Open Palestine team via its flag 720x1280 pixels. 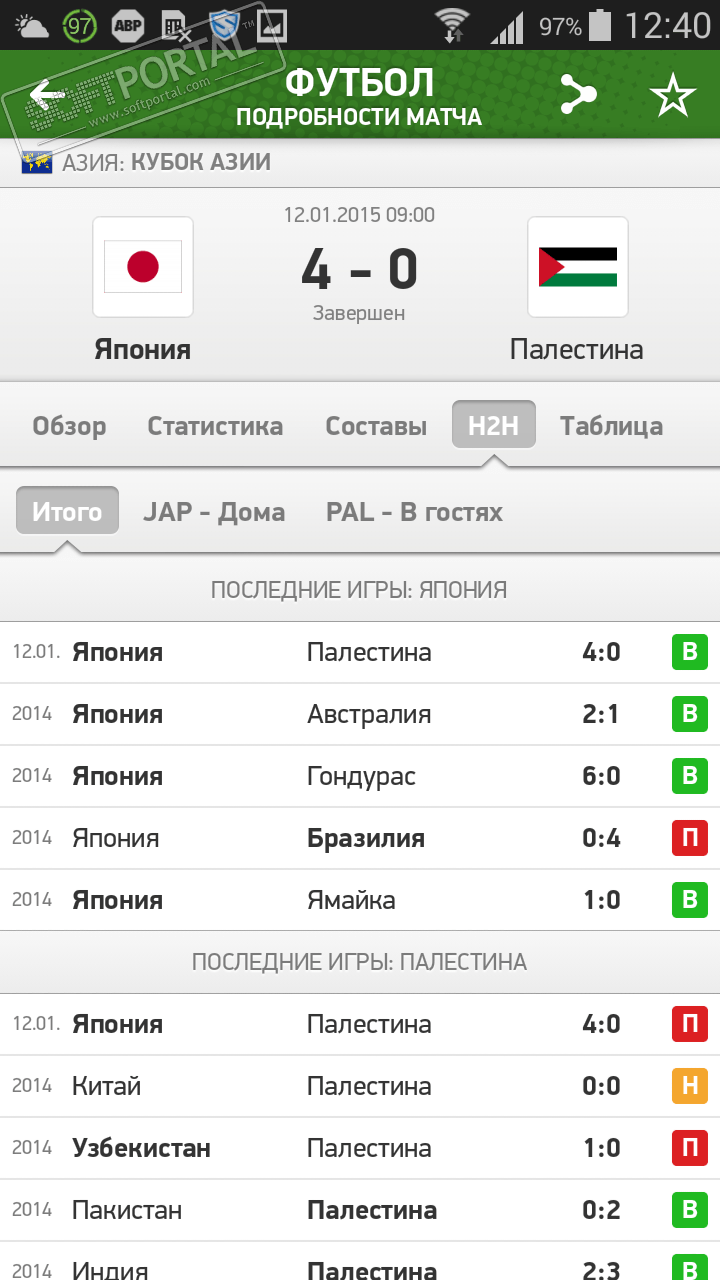tap(577, 267)
